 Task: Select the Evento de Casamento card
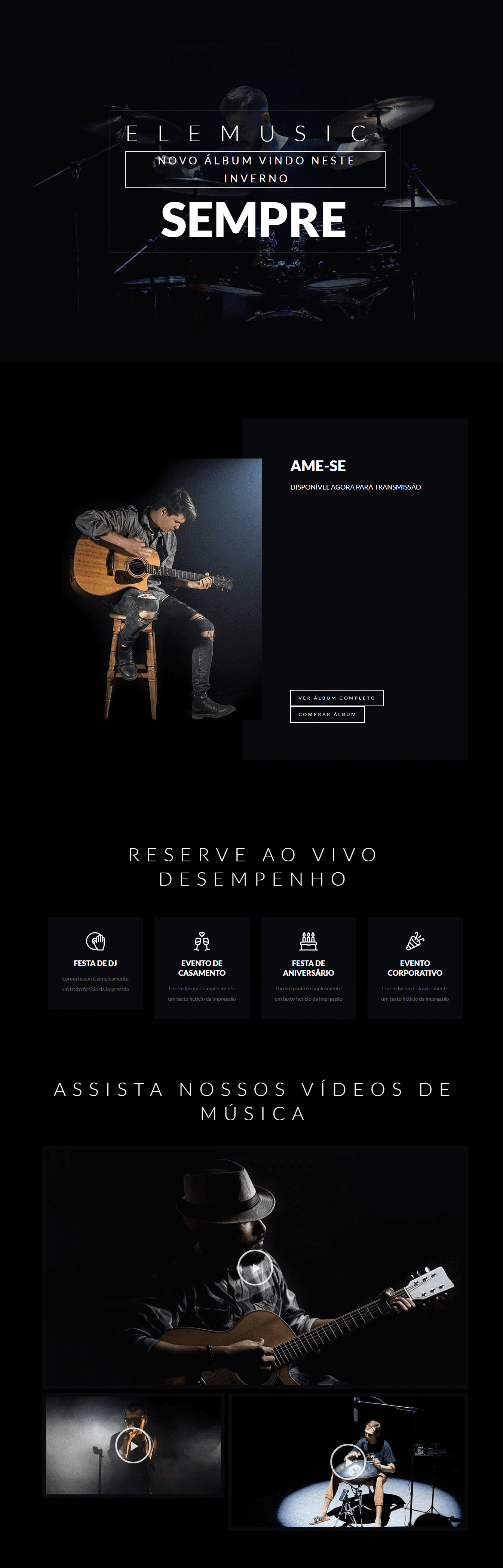tap(202, 968)
